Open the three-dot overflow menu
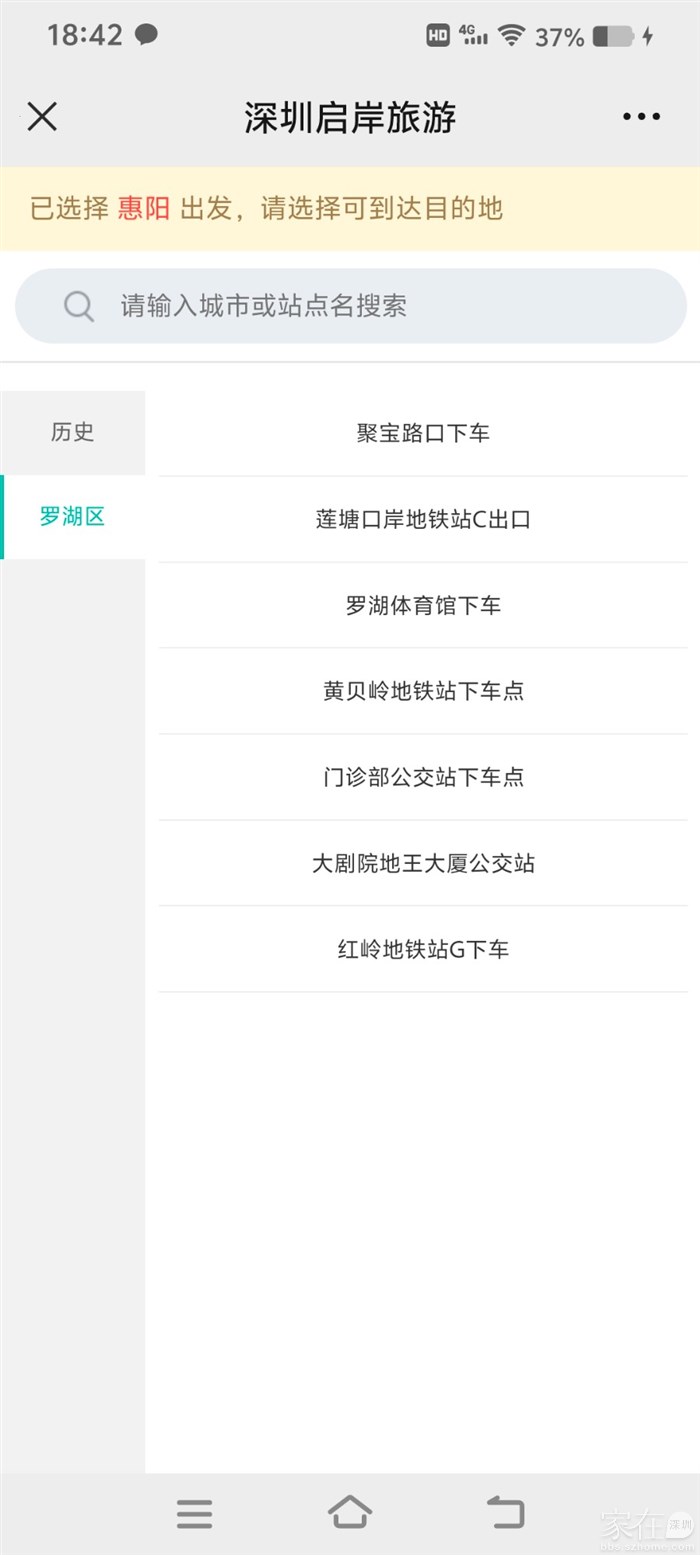This screenshot has width=700, height=1555. (x=641, y=117)
